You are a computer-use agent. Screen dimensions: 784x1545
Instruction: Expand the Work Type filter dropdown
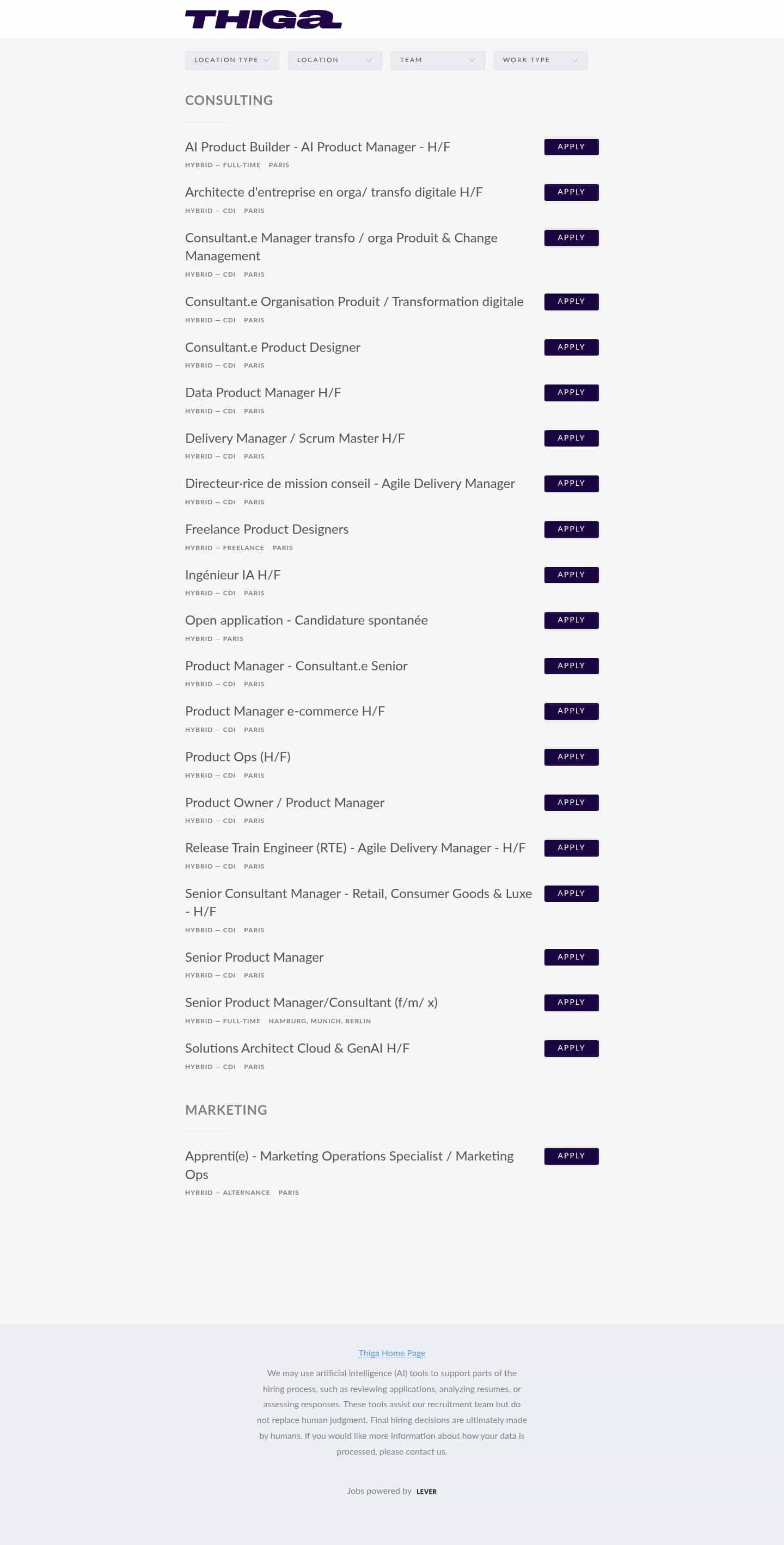[540, 60]
